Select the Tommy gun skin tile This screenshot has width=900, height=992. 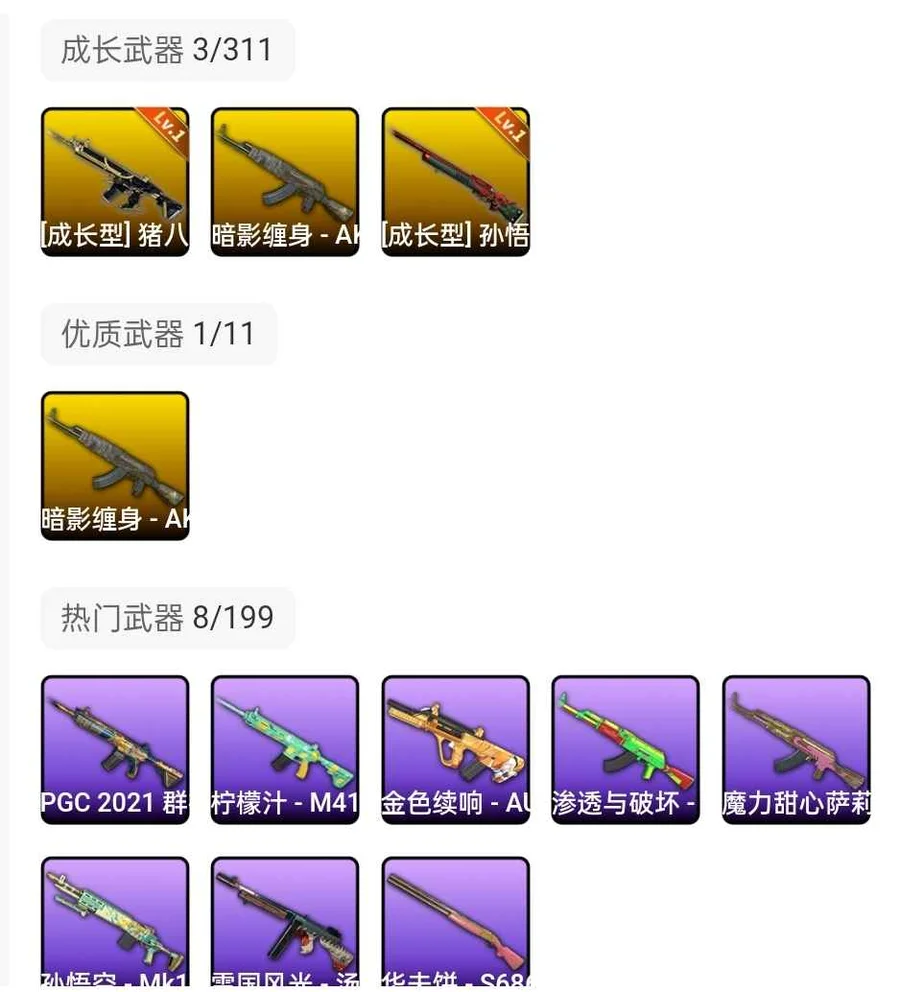(285, 922)
